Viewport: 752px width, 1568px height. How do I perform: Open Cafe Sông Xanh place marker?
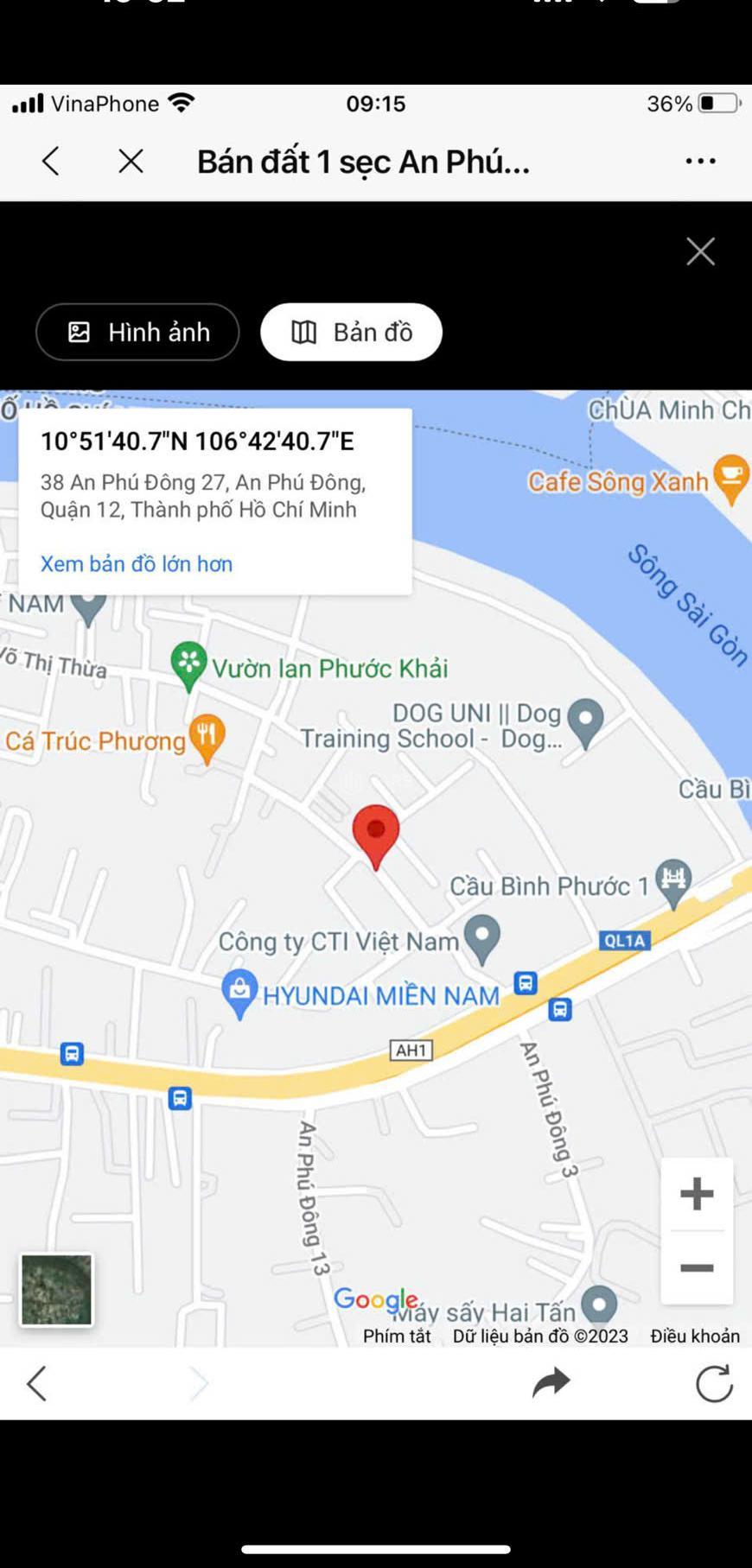pos(731,479)
